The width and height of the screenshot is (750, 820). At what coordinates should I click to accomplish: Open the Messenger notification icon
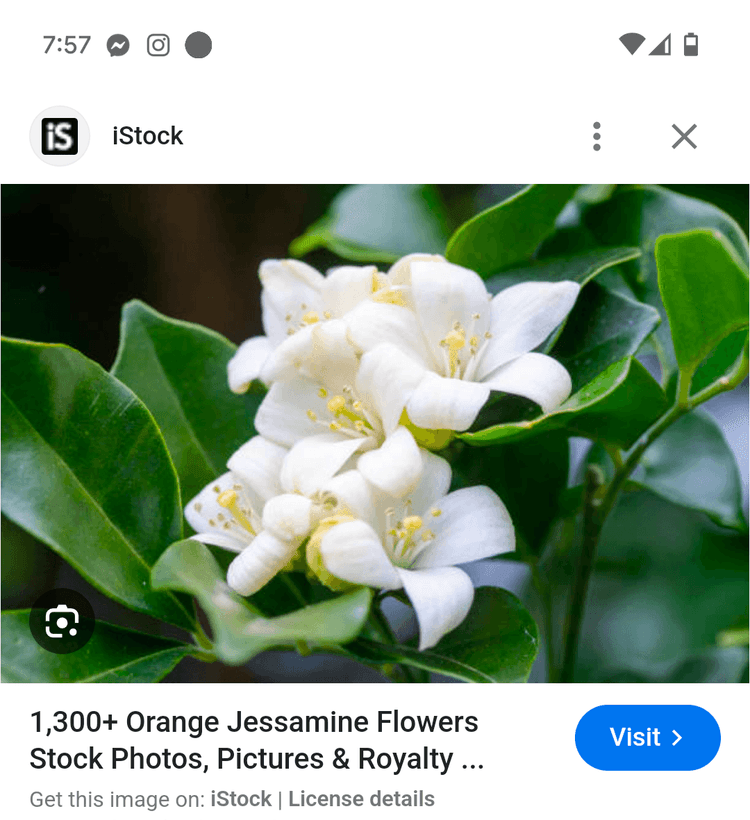point(118,45)
